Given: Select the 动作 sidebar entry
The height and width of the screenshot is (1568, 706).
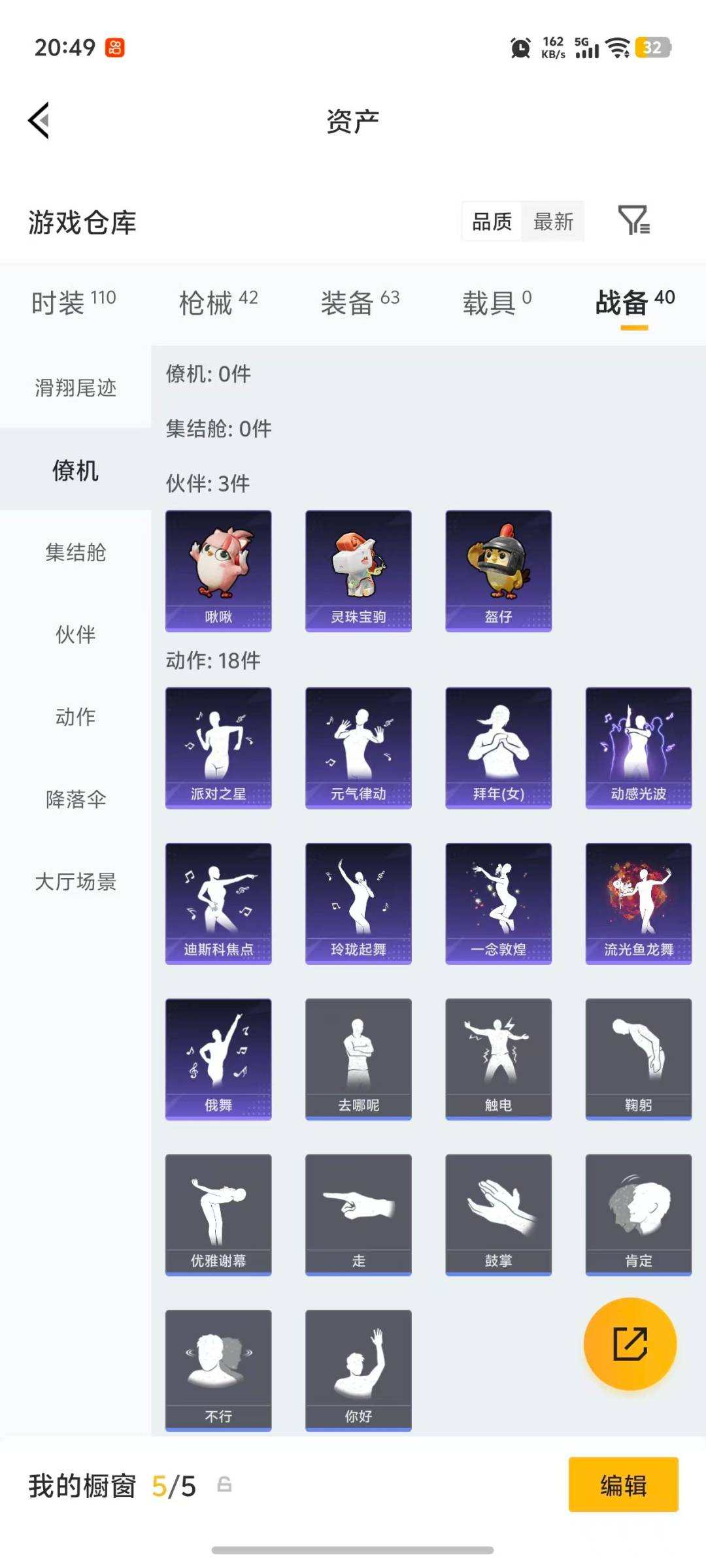Looking at the screenshot, I should point(75,716).
